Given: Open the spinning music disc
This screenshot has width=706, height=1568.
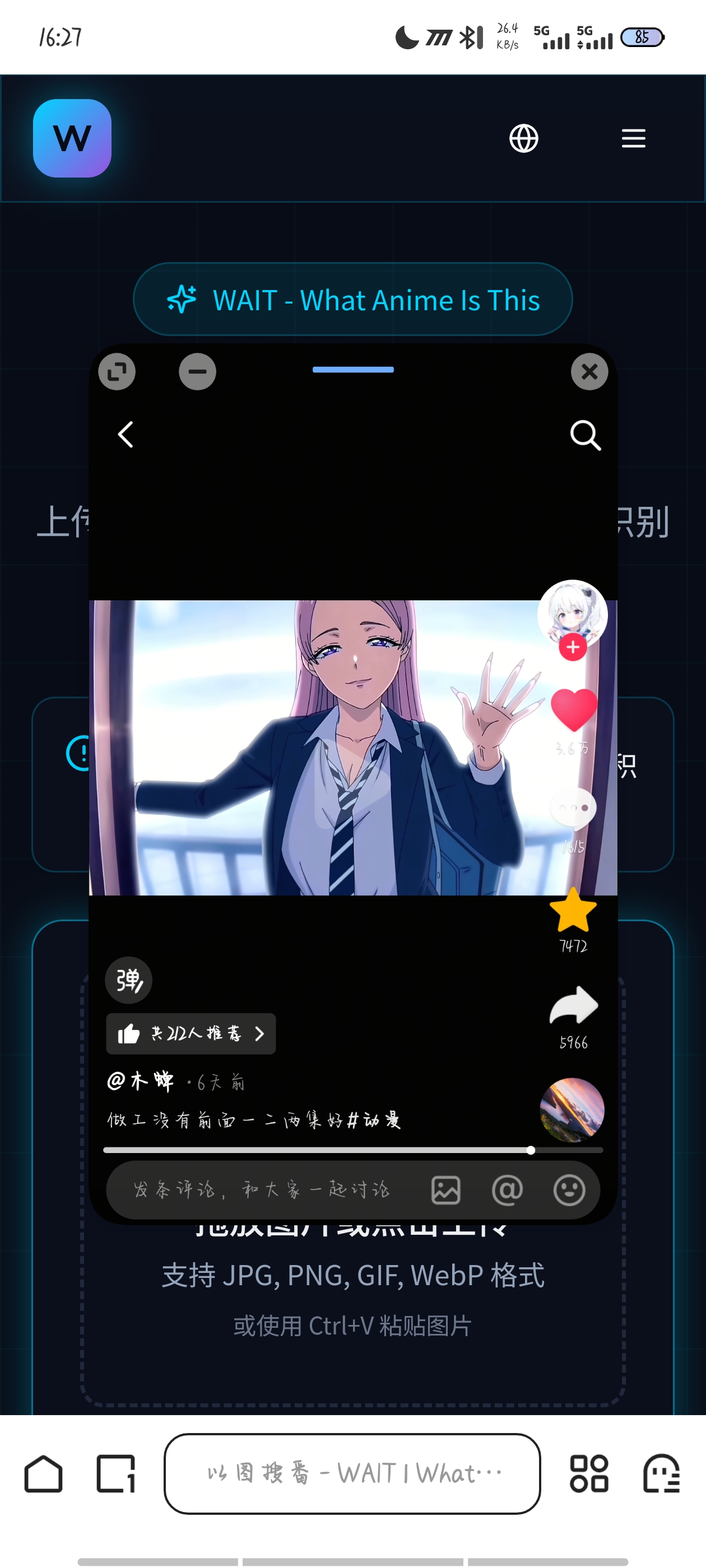Looking at the screenshot, I should click(572, 1110).
